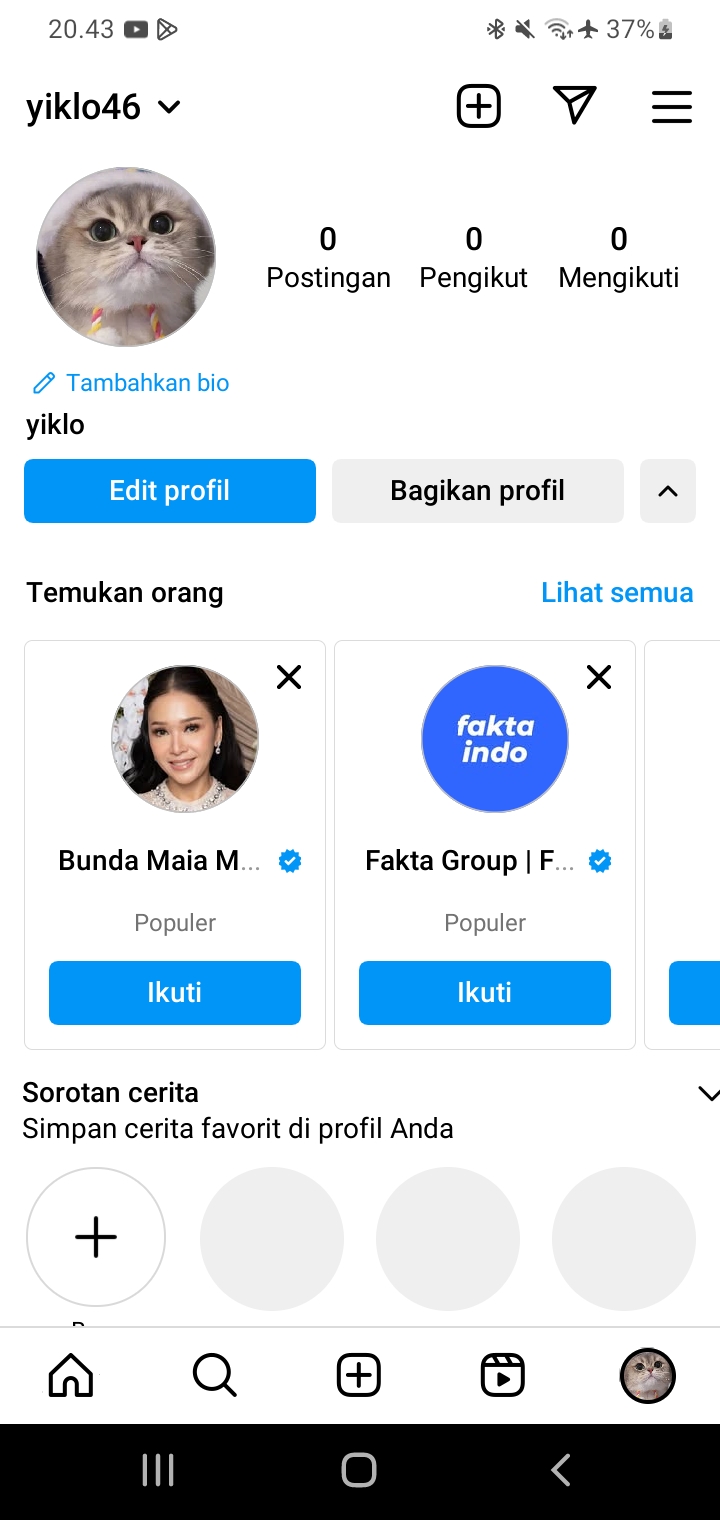Follow Fakta Group with Ikuti
This screenshot has height=1520, width=720.
pos(485,992)
